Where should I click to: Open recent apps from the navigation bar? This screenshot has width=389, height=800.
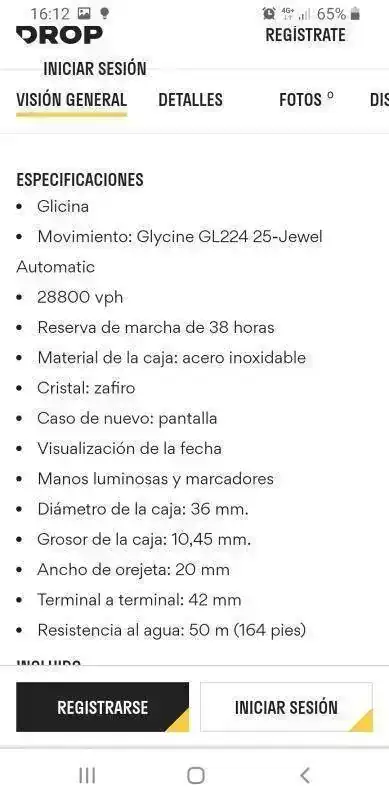click(x=87, y=776)
